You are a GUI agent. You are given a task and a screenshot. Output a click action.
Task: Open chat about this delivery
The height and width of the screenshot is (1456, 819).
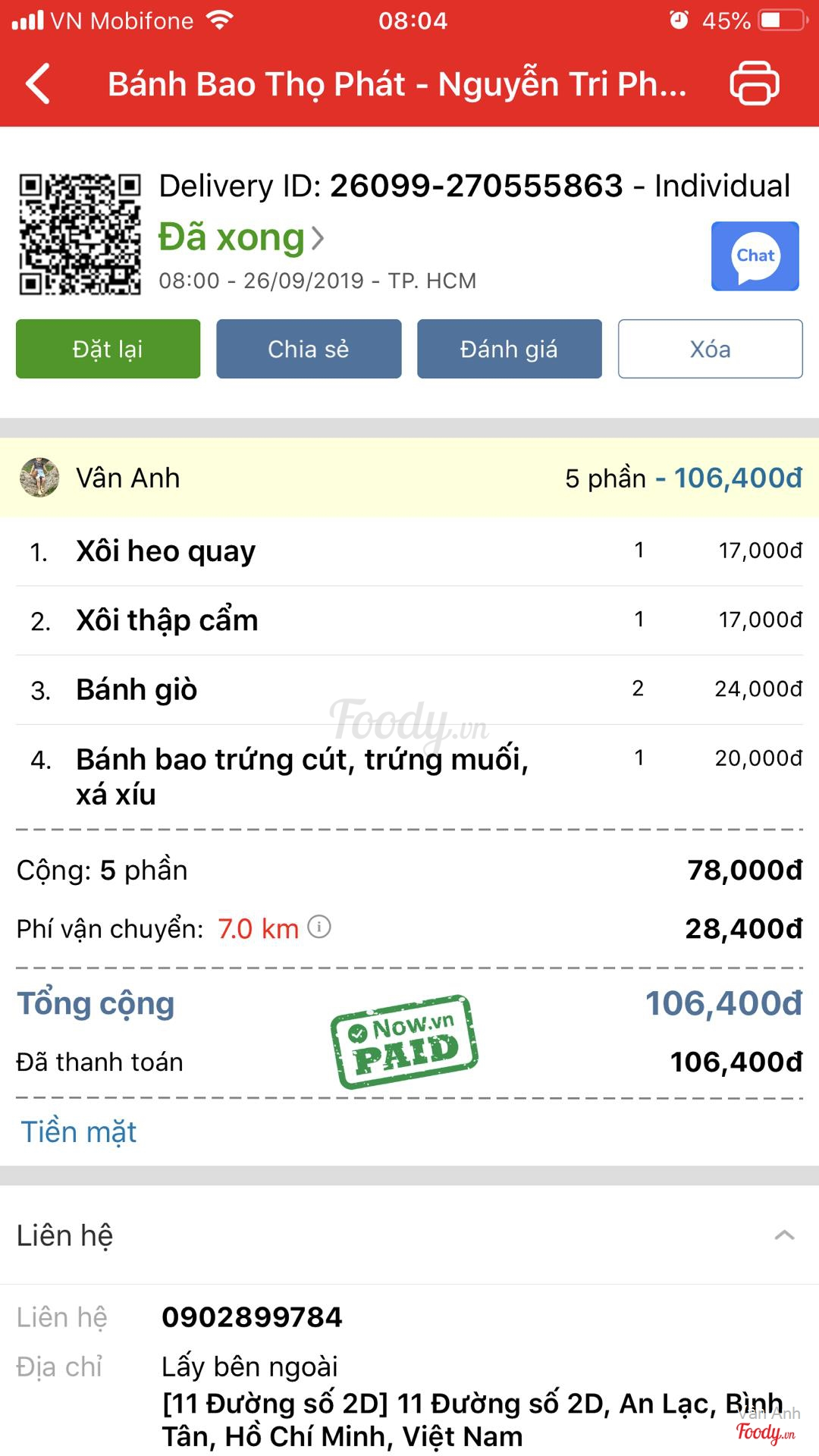(x=755, y=256)
